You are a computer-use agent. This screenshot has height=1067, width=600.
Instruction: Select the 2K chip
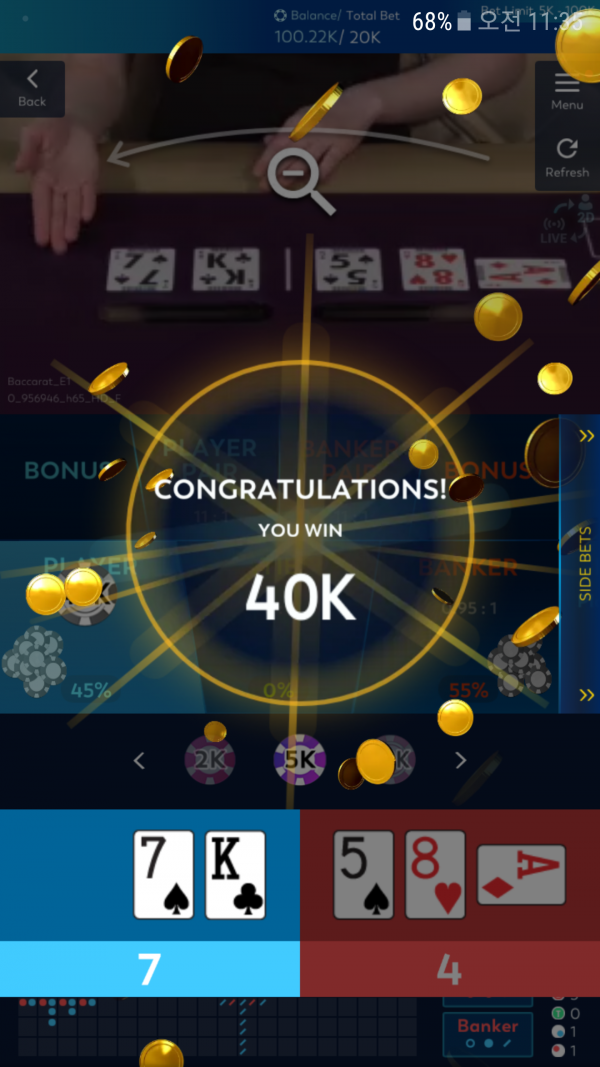(x=209, y=760)
